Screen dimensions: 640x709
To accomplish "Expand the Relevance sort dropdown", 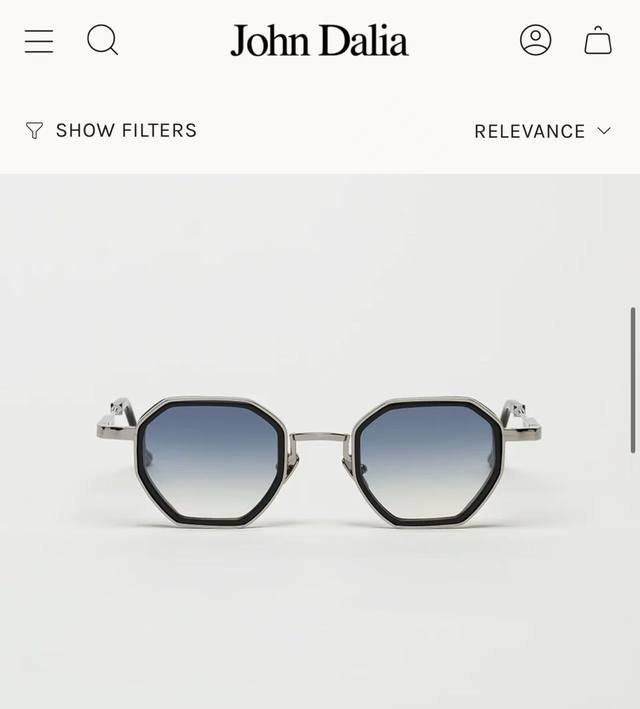I will pyautogui.click(x=542, y=131).
